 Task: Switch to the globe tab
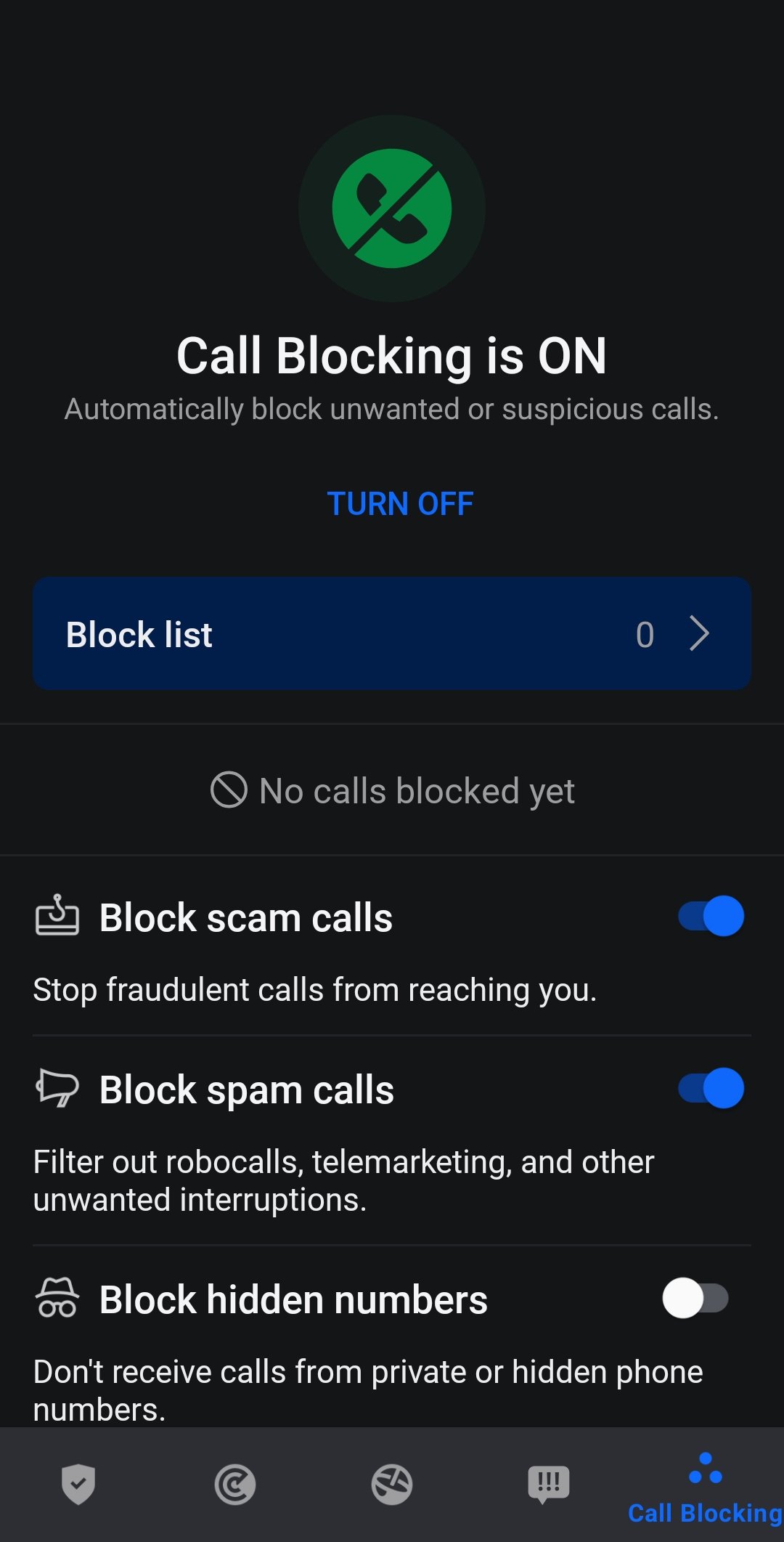point(392,1485)
